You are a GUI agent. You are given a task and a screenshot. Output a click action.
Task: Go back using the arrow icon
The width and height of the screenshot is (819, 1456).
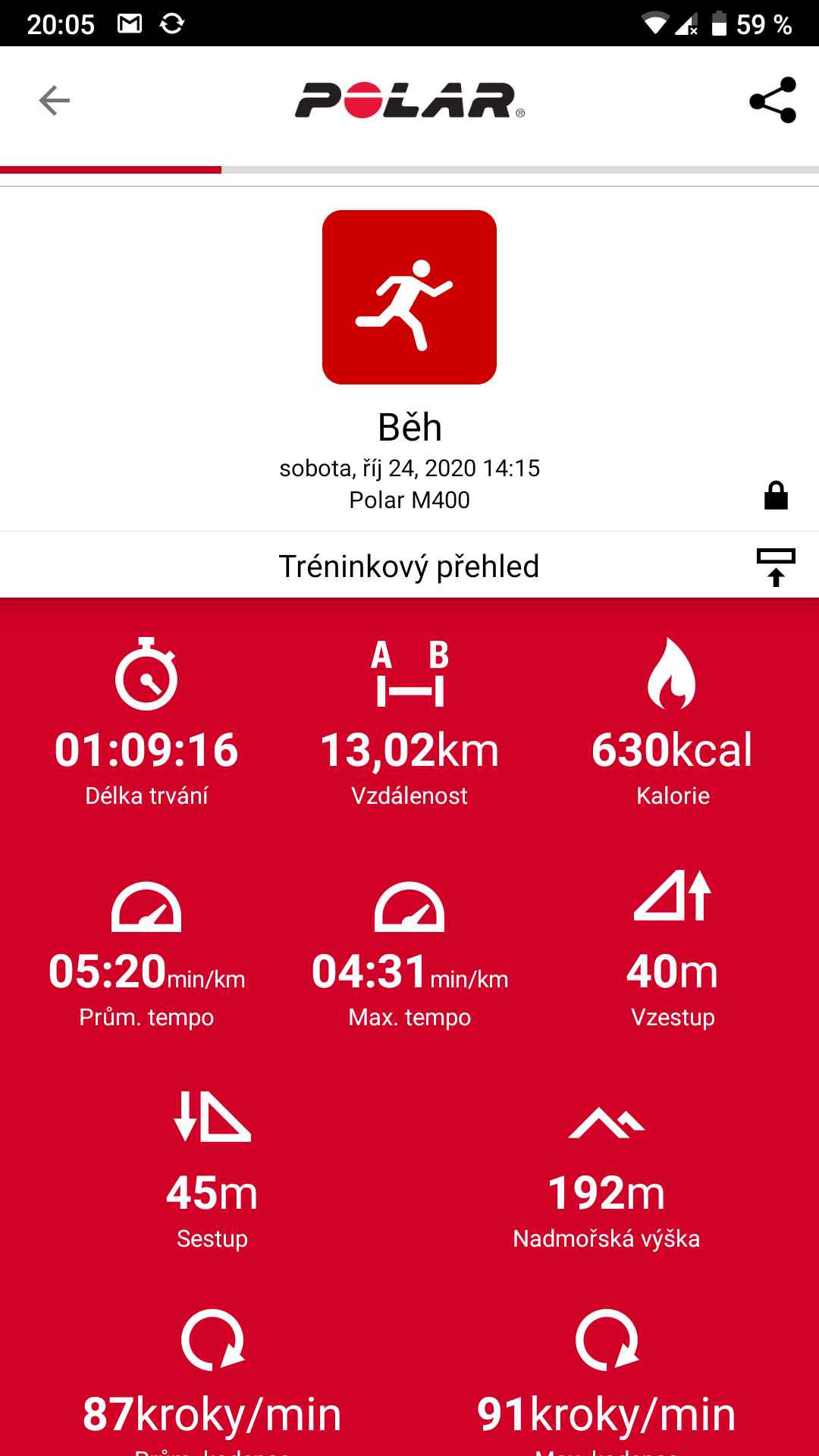[55, 100]
